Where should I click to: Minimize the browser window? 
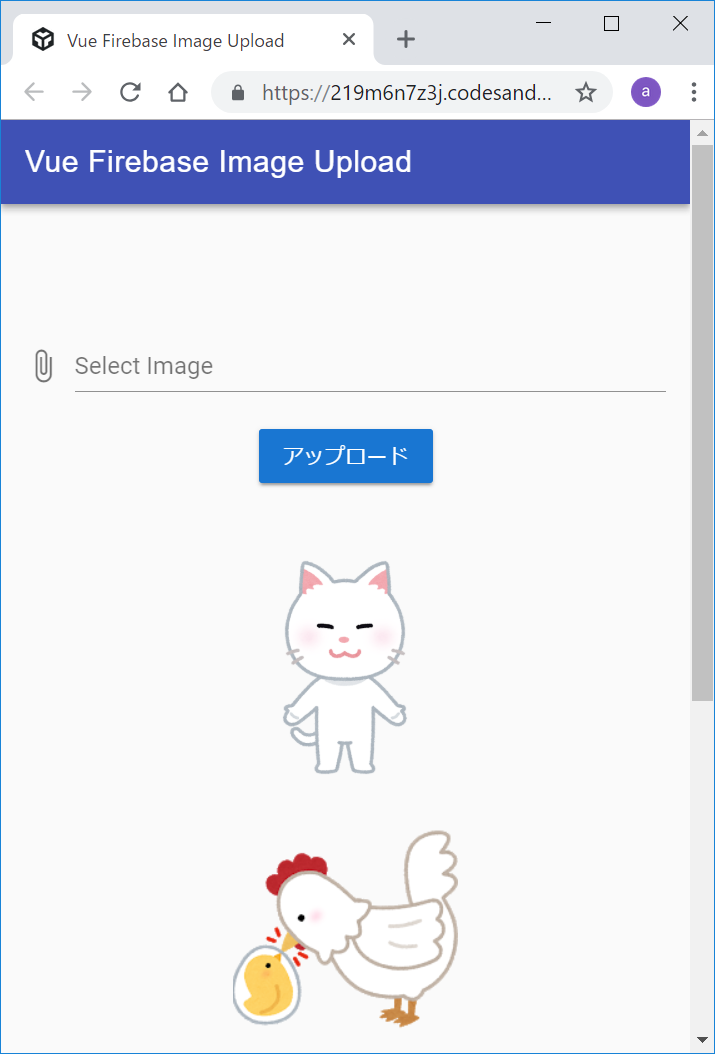click(x=544, y=23)
